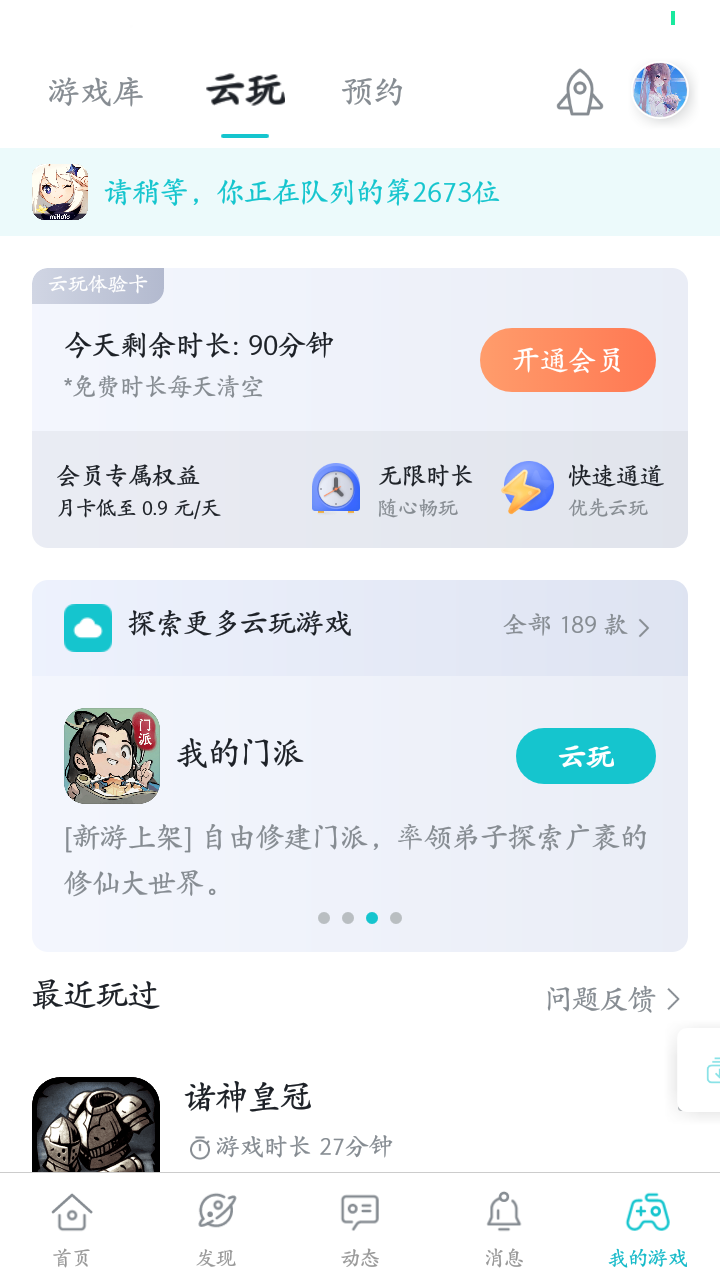Go to the 发现 tab
Image resolution: width=720 pixels, height=1280 pixels.
[x=216, y=1228]
